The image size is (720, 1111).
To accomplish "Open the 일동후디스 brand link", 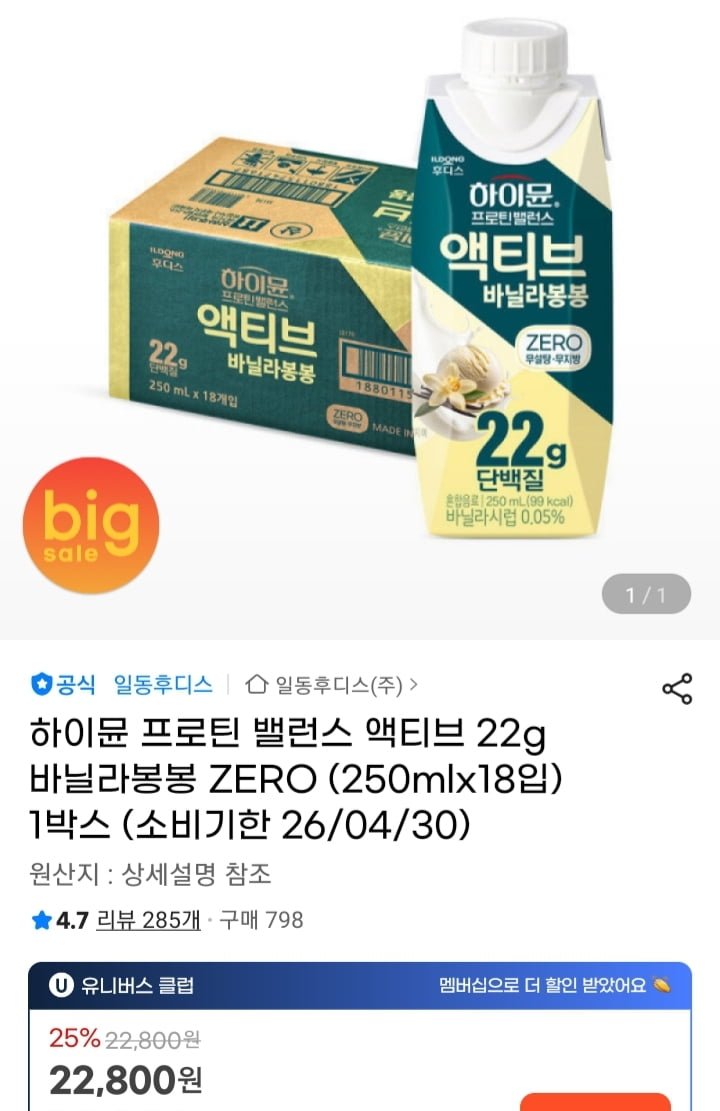I will (x=162, y=685).
